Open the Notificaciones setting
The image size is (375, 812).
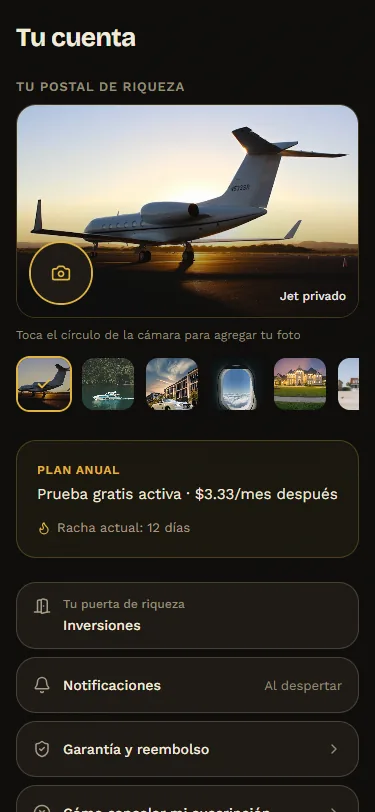click(188, 685)
